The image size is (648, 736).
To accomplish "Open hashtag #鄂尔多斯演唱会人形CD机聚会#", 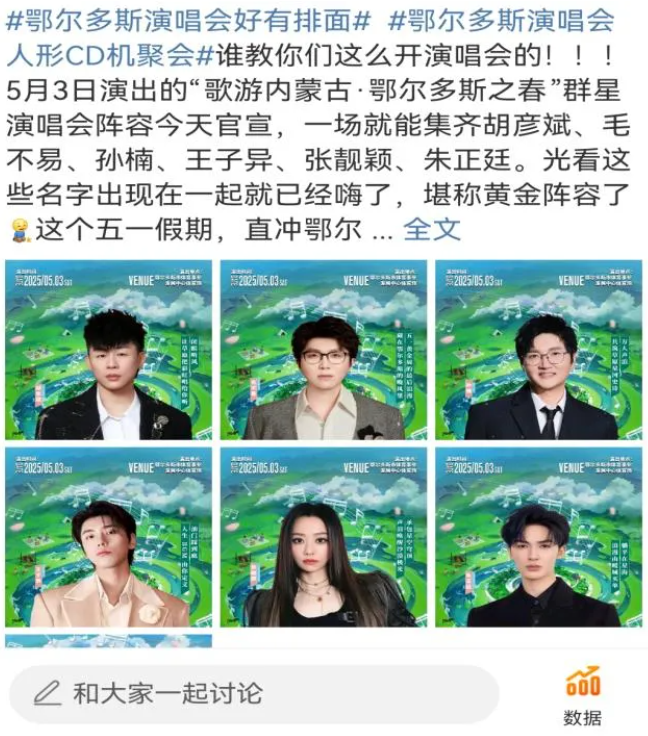I will click(x=110, y=55).
